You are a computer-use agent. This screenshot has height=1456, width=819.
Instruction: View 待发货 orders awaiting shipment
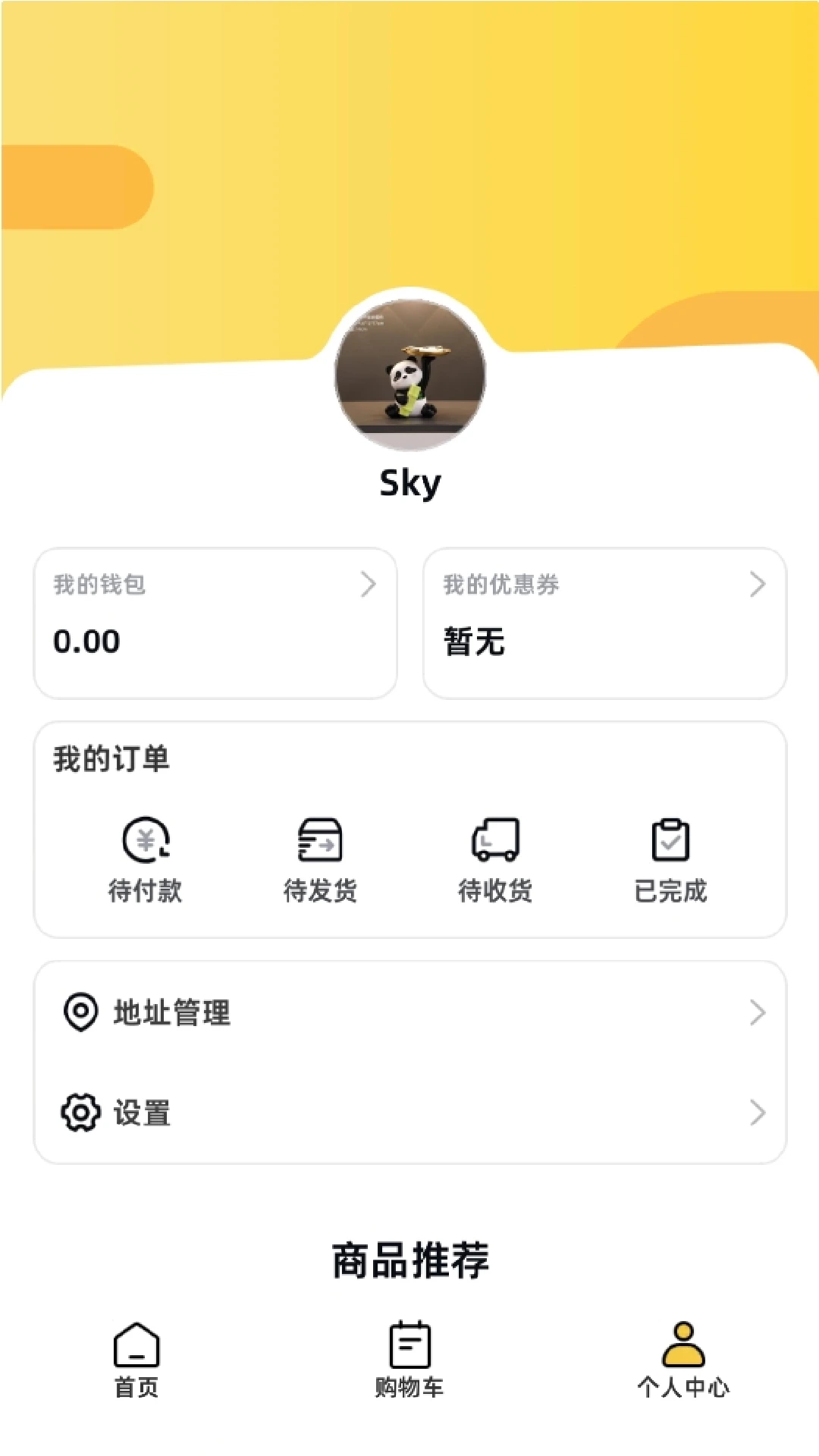point(320,860)
